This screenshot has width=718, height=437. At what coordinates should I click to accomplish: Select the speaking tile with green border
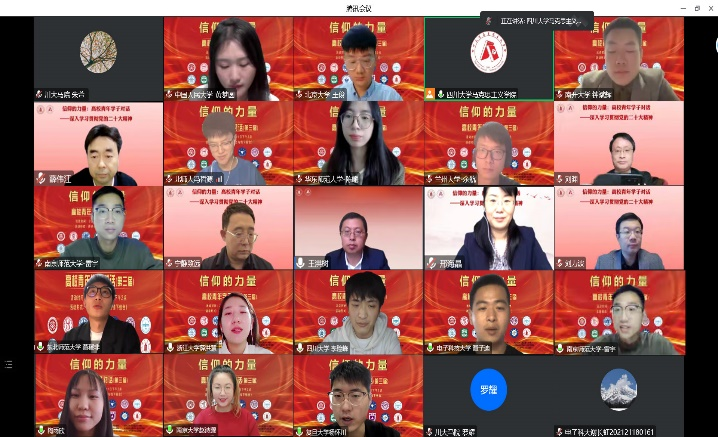(489, 59)
